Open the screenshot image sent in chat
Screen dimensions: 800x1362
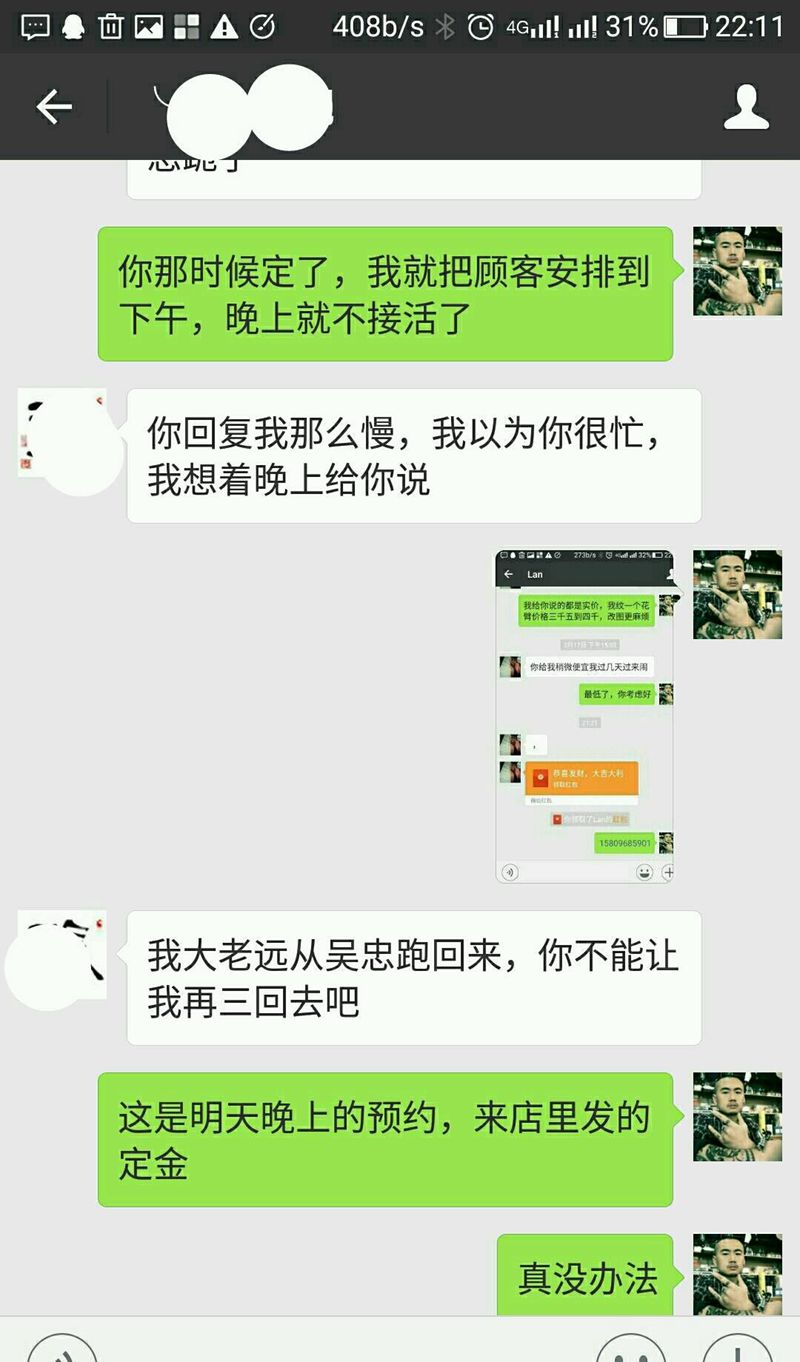click(x=585, y=715)
